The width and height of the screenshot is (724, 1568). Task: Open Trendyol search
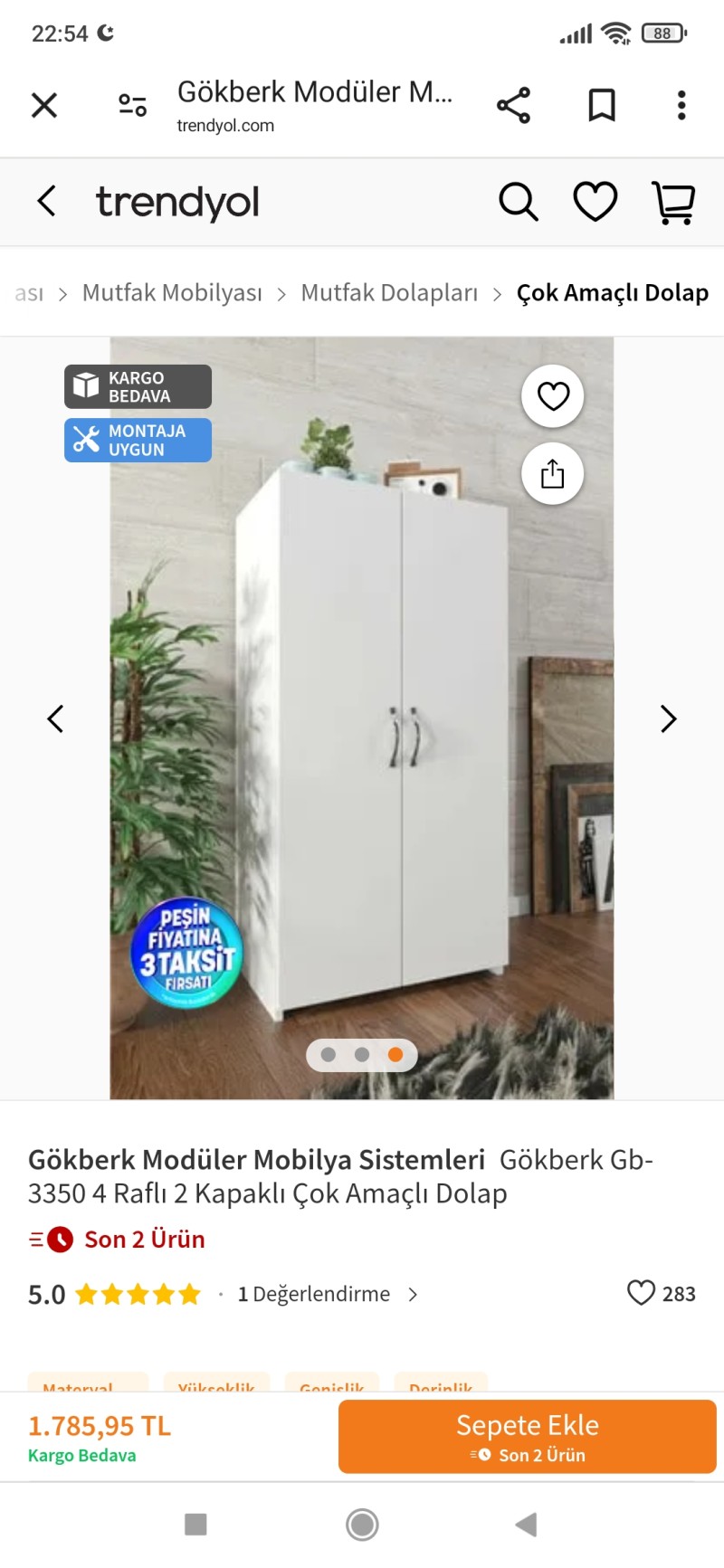tap(518, 201)
